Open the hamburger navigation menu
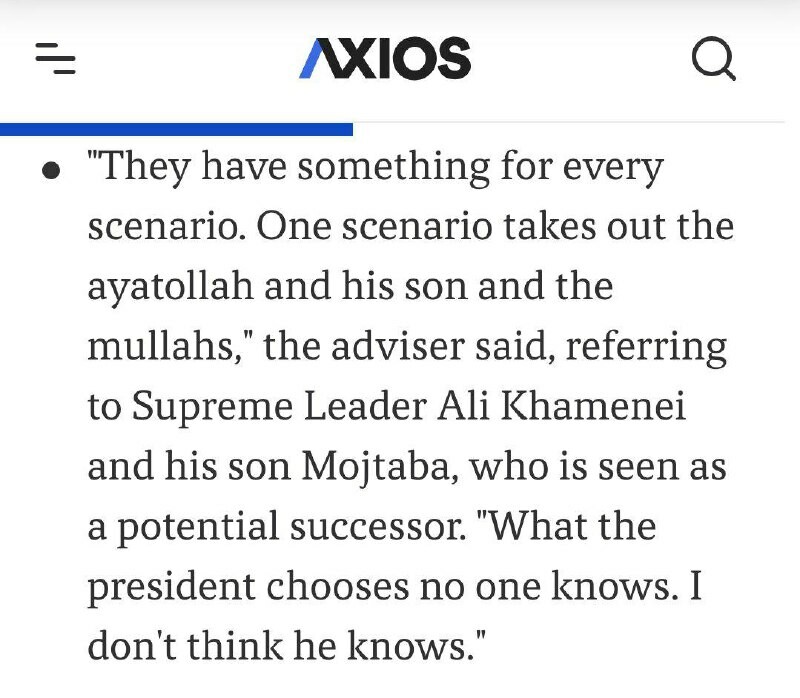800x698 pixels. pos(55,59)
